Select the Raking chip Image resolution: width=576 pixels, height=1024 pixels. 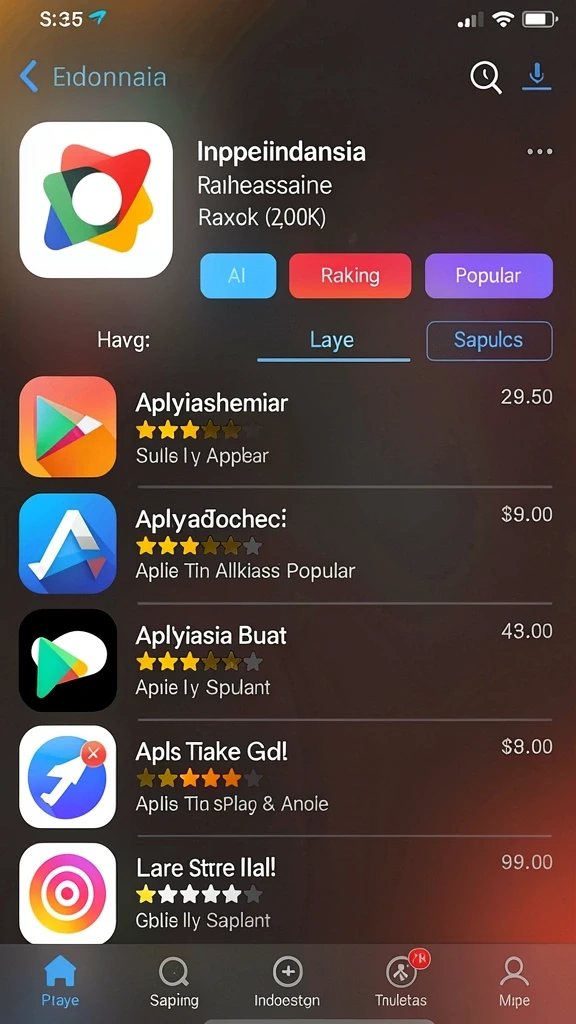click(x=350, y=276)
